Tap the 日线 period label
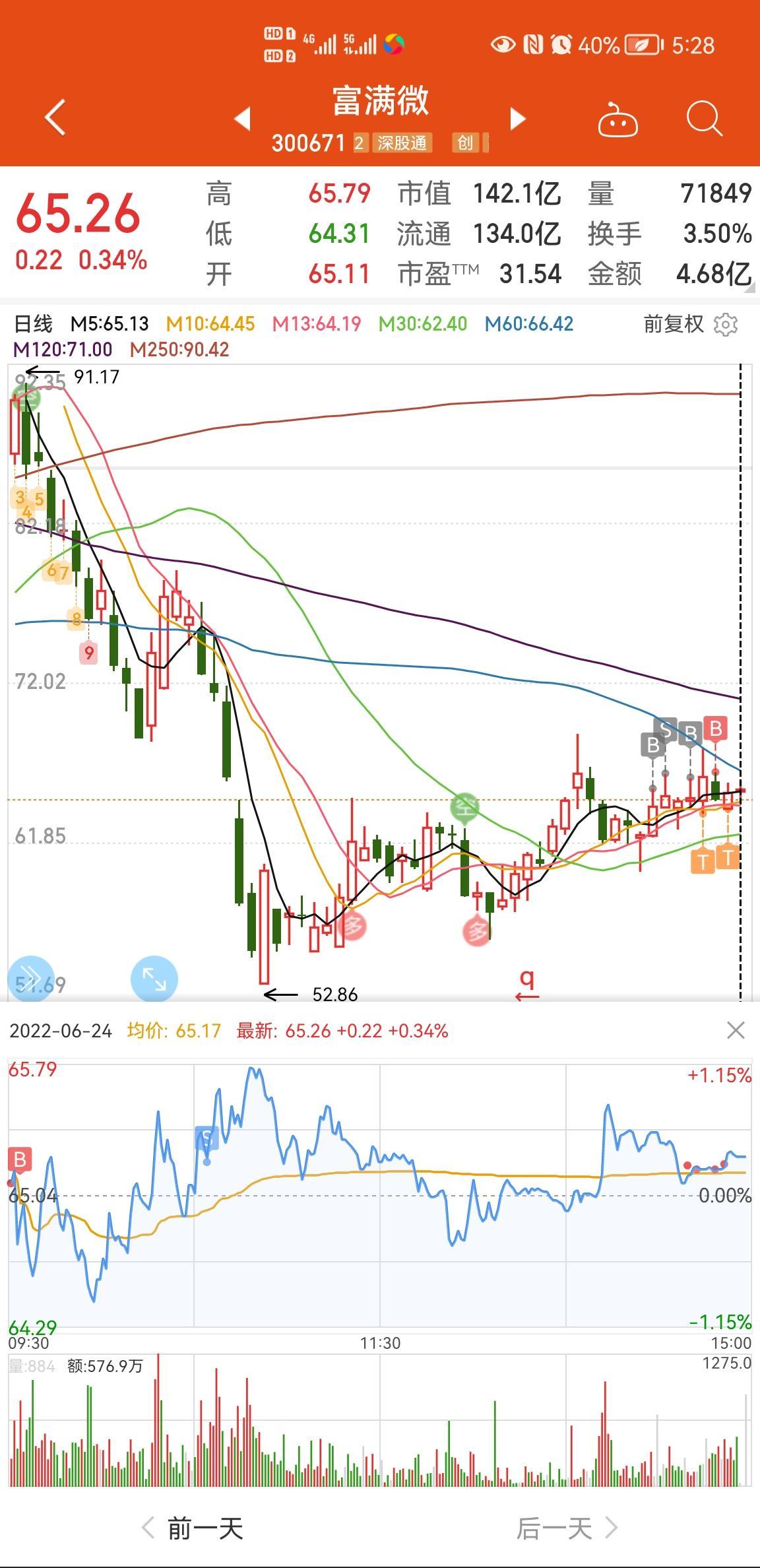Image resolution: width=760 pixels, height=1568 pixels. (33, 324)
